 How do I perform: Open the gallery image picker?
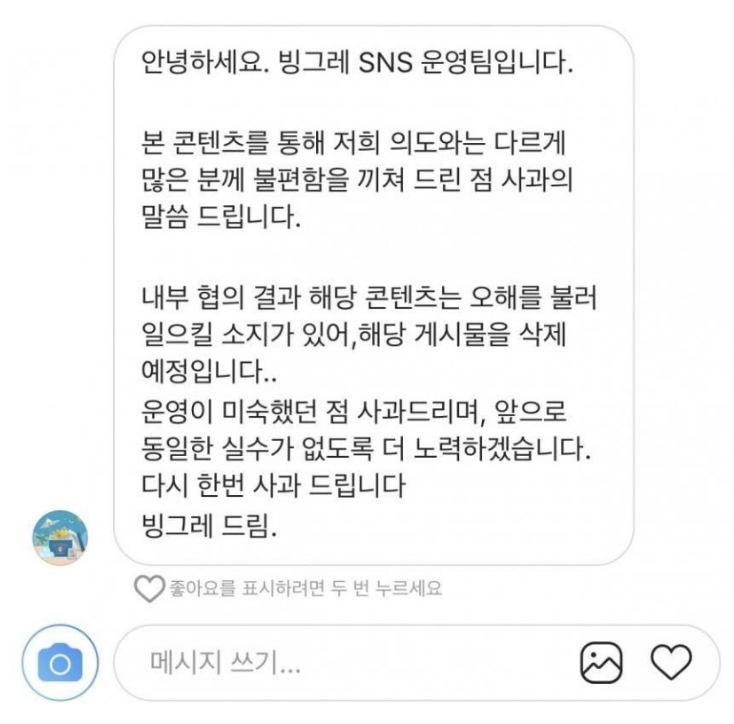[x=602, y=662]
